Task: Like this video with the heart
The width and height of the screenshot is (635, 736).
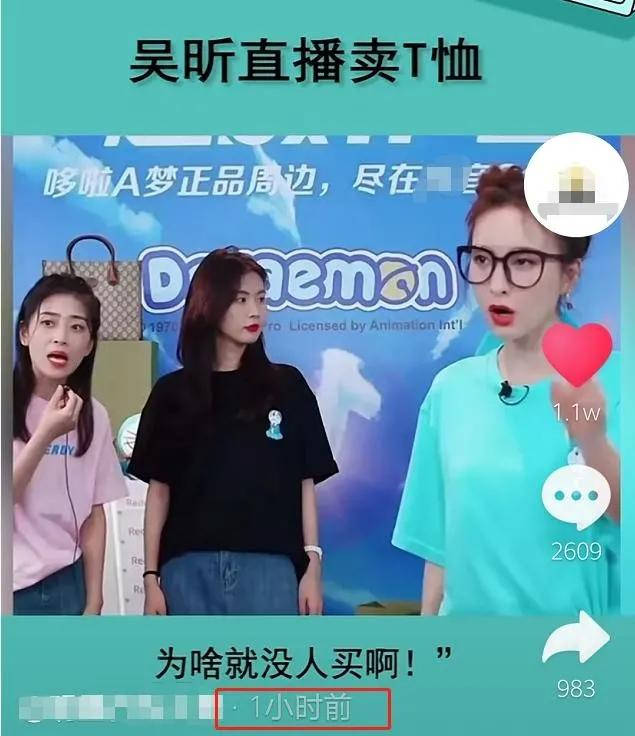Action: 577,354
